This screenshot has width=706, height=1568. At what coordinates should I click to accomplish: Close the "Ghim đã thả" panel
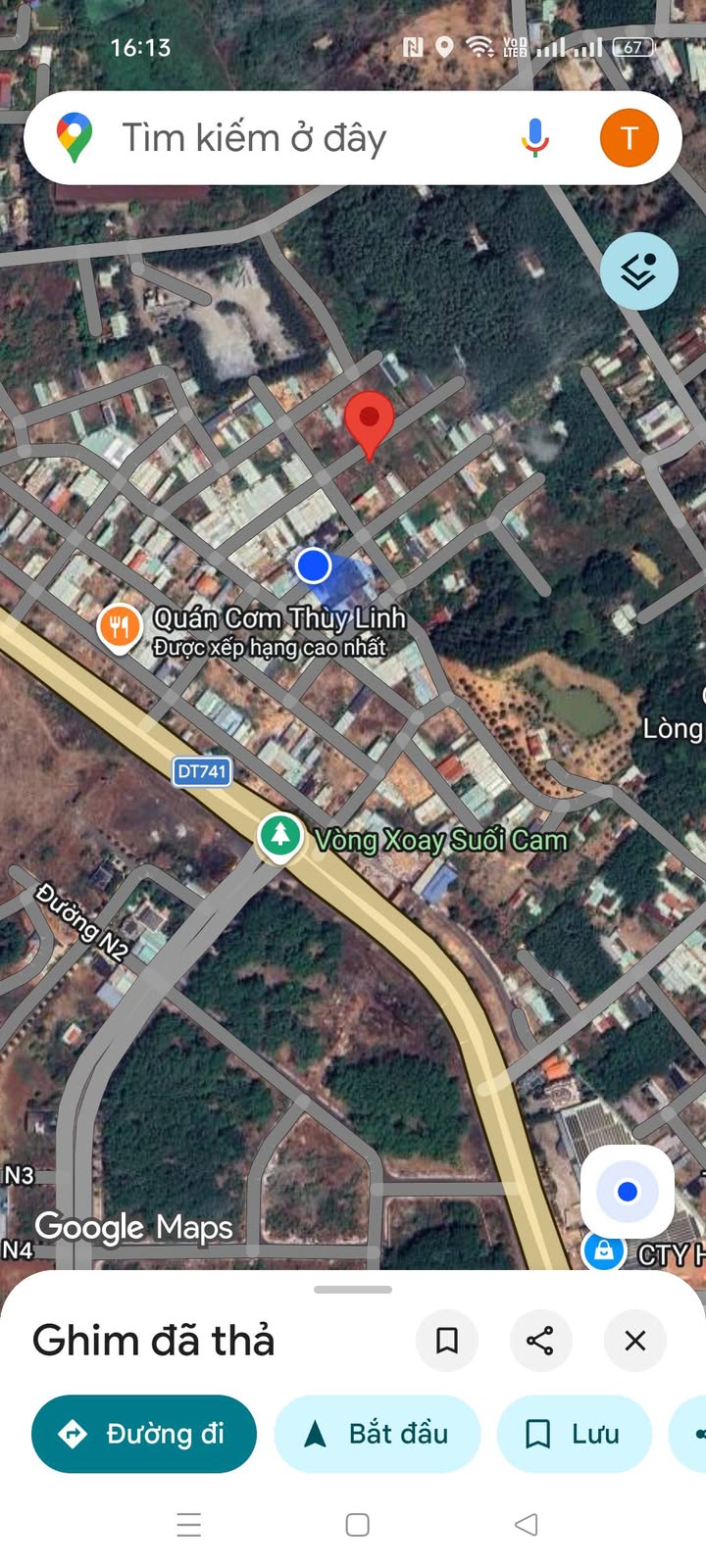point(635,1340)
